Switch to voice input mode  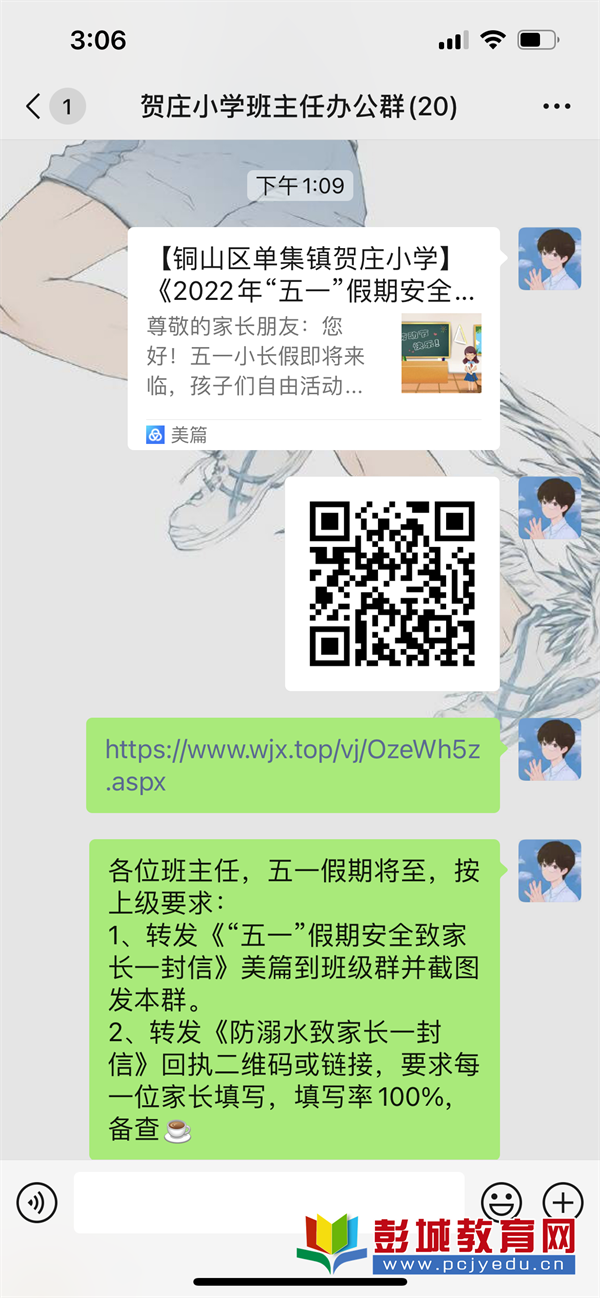coord(37,1202)
